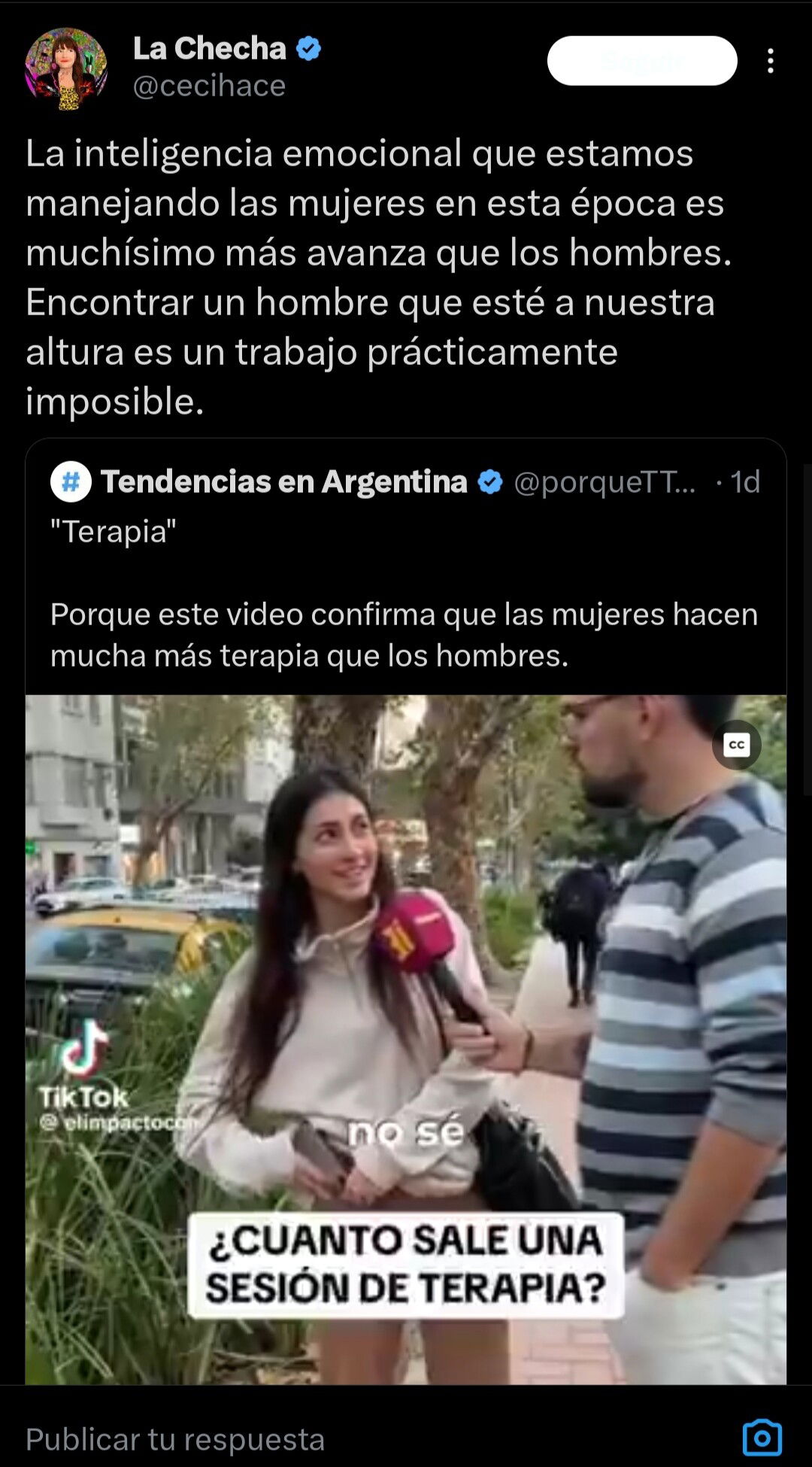Play the therapy session TikTok video
Screen dimensions: 812x1467
point(406,1039)
